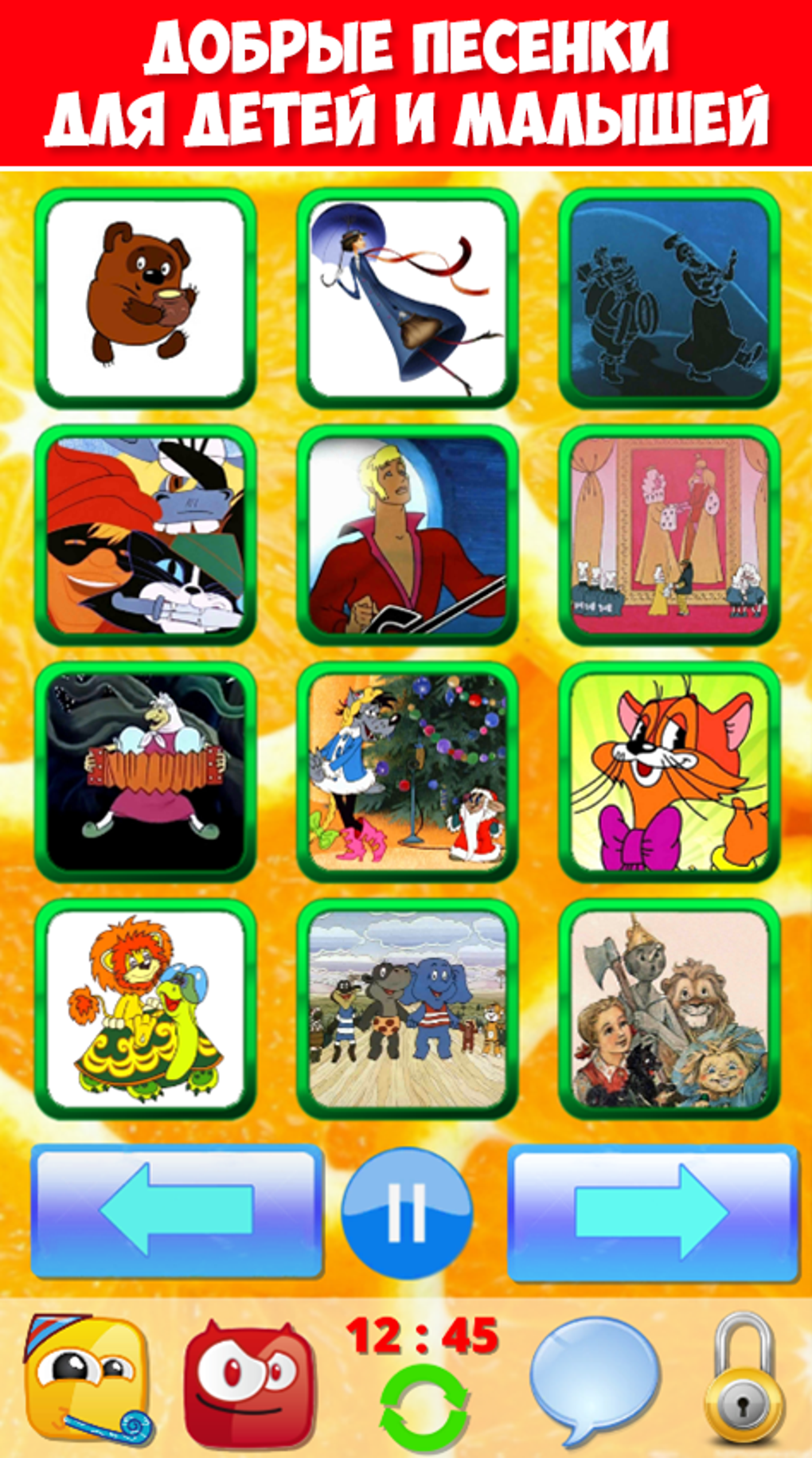The width and height of the screenshot is (812, 1458).
Task: Play the Winnie-the-Pooh bear song tile
Action: [x=145, y=299]
